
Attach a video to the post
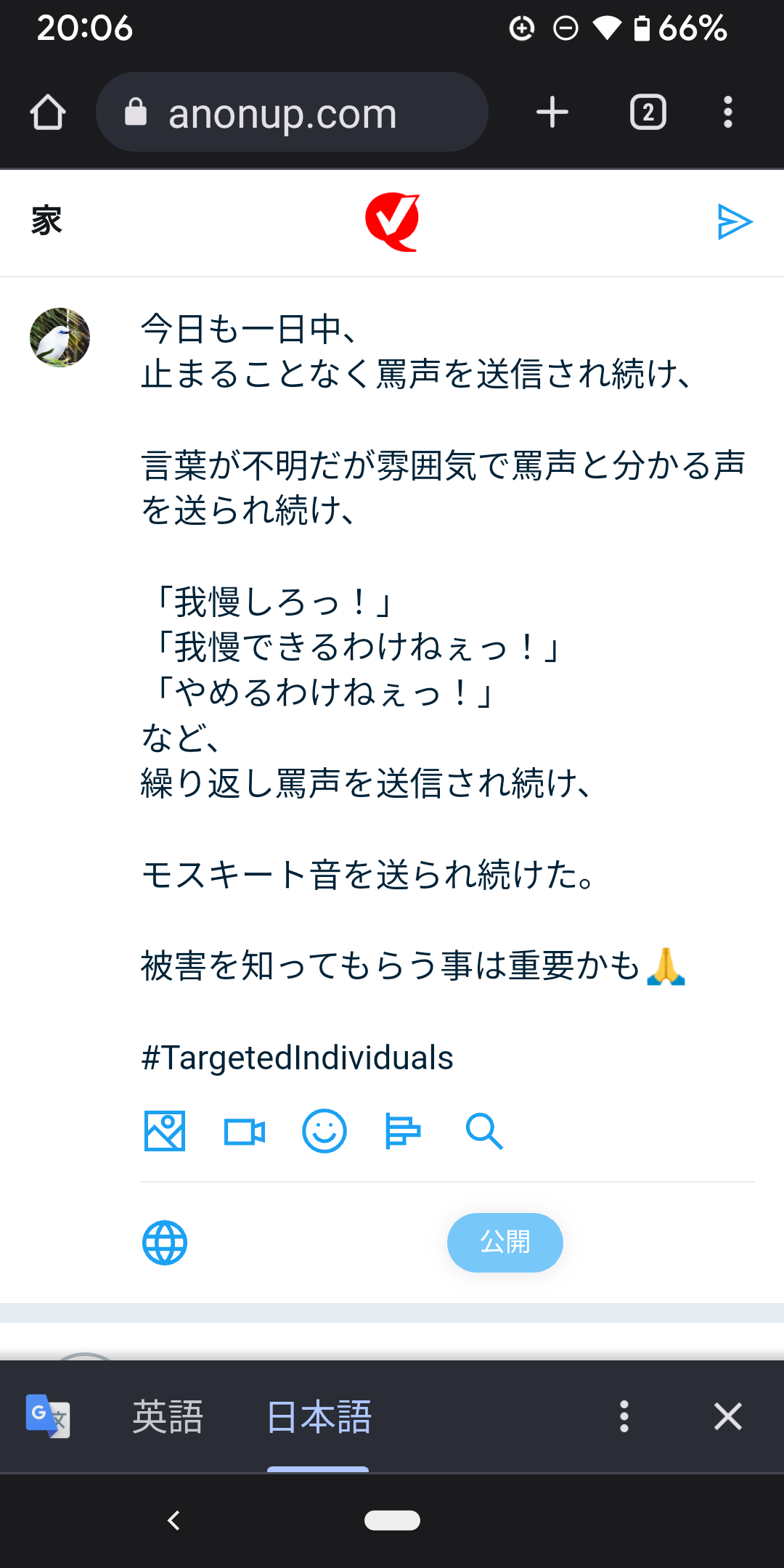[x=245, y=1131]
